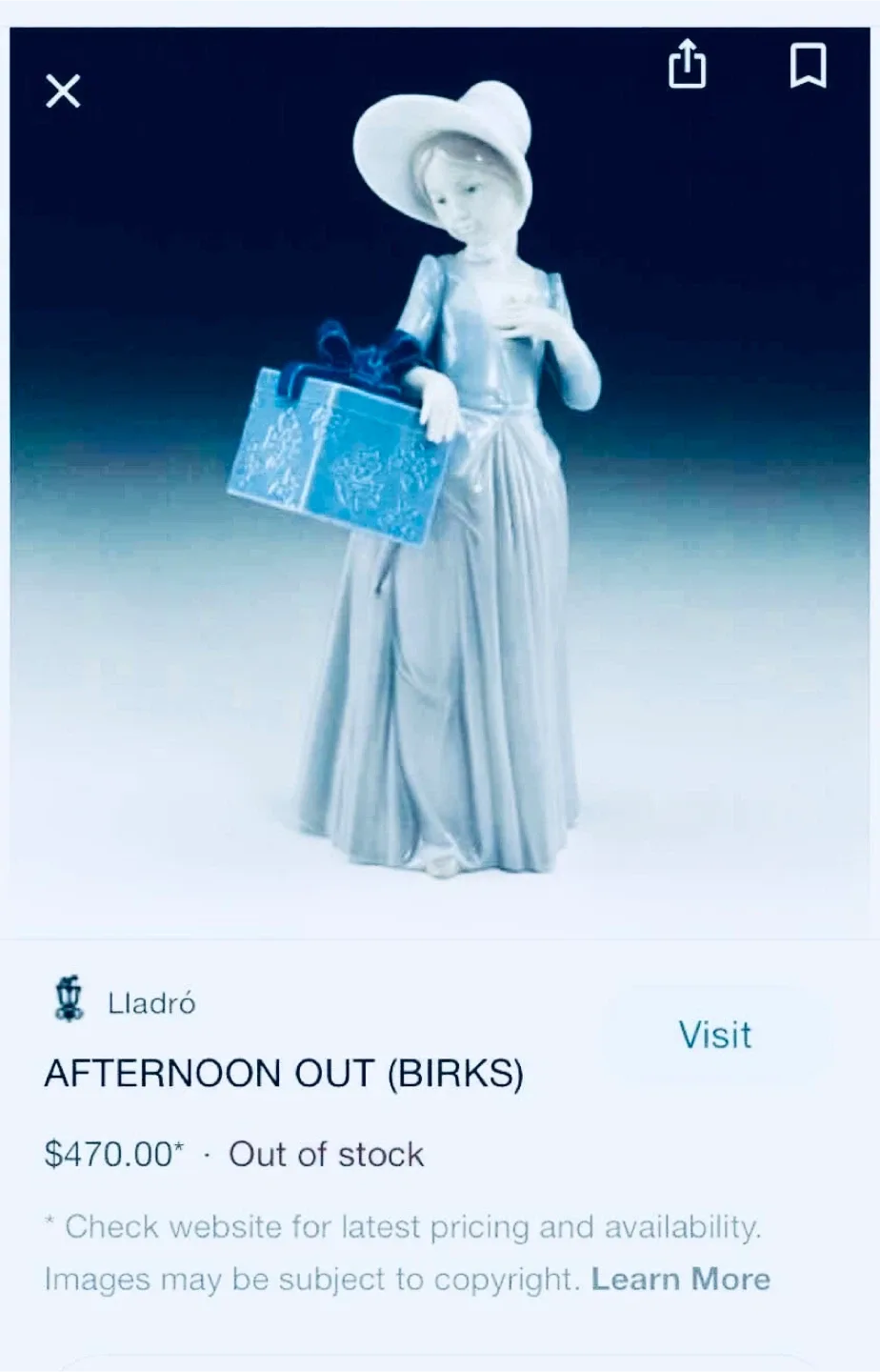This screenshot has width=880, height=1372.
Task: Tap the figurine photo to view it fullscreen
Action: click(x=440, y=476)
